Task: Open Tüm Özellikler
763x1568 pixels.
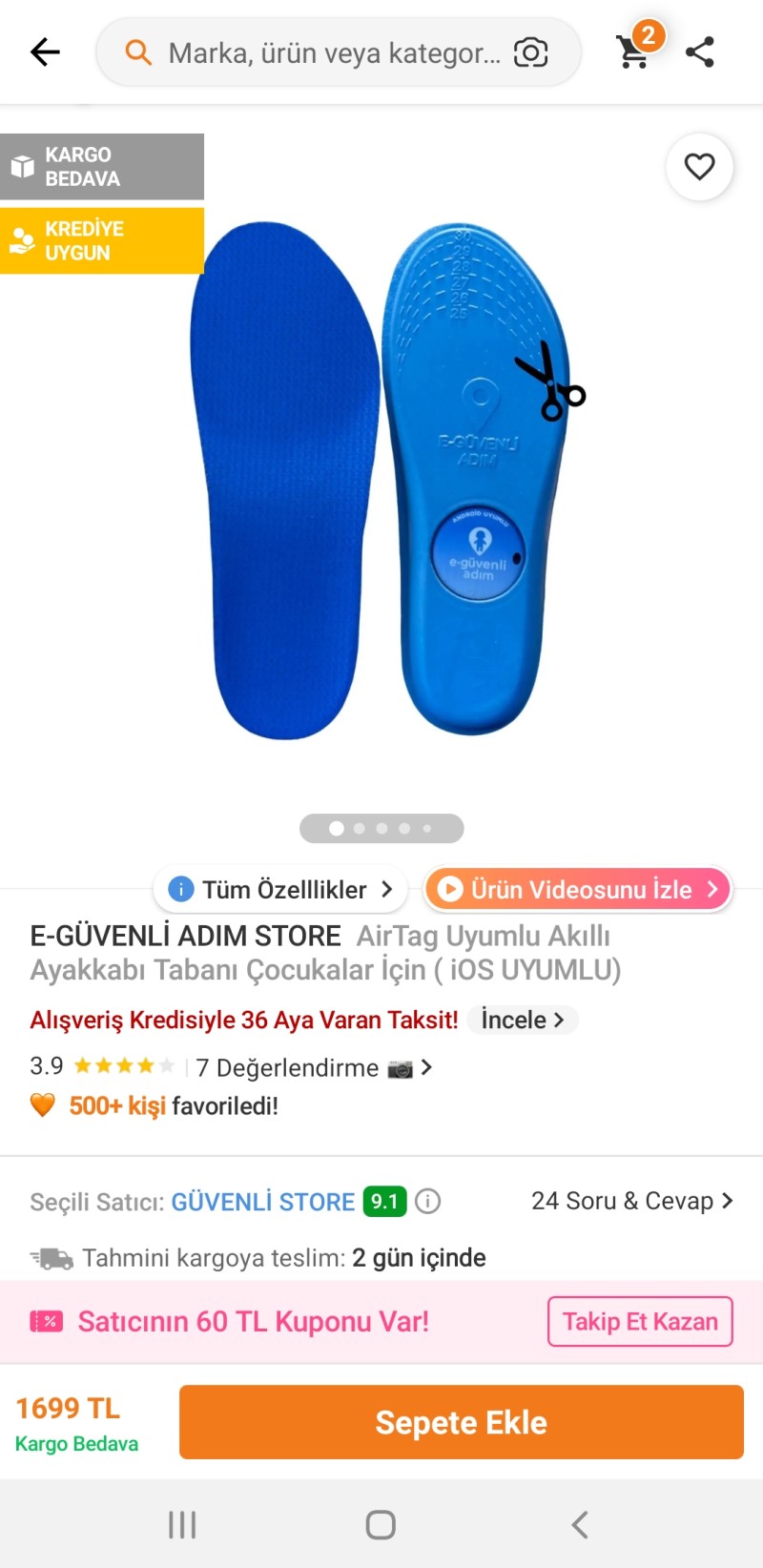Action: click(281, 889)
